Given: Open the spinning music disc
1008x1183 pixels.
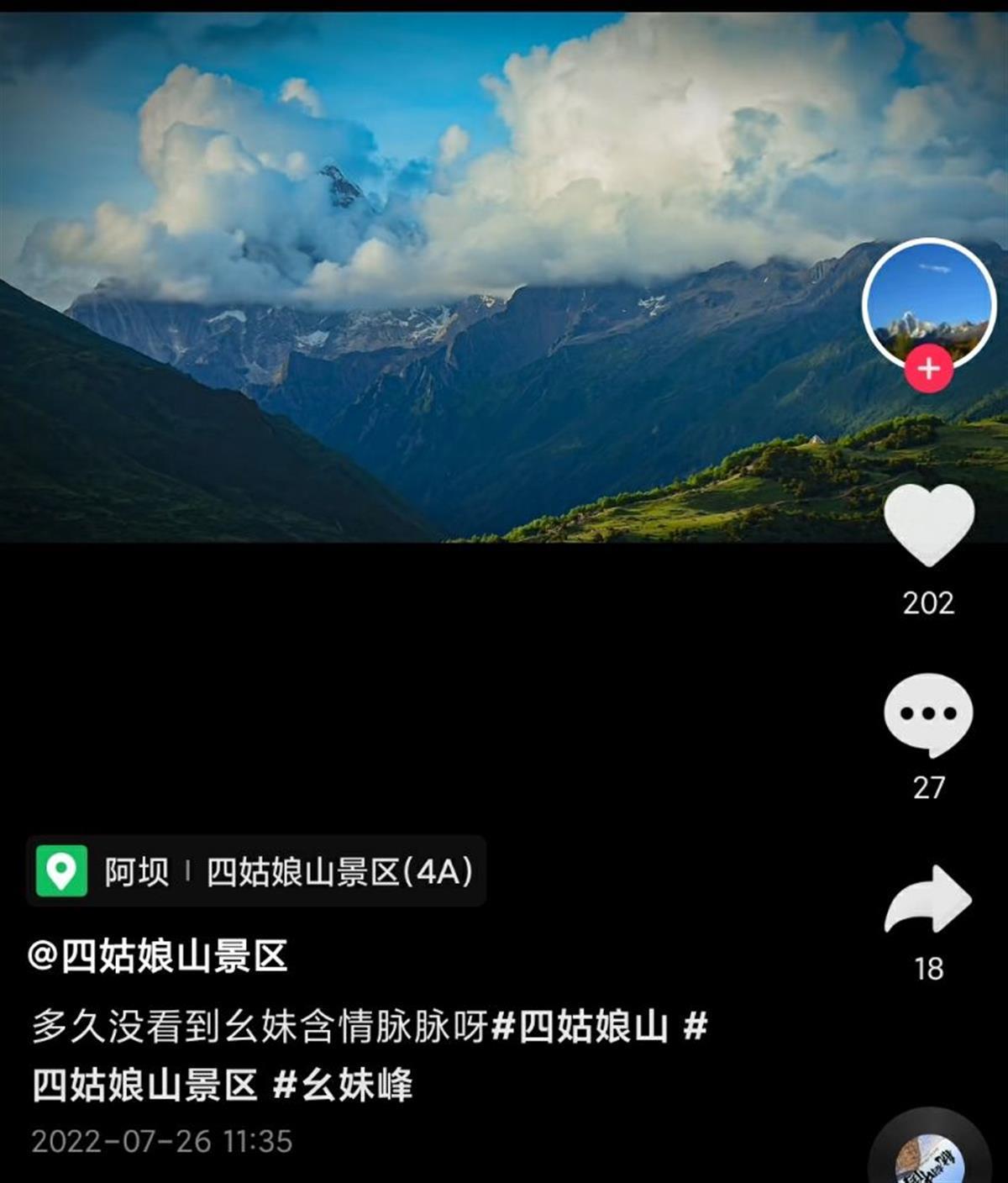Looking at the screenshot, I should (930, 1155).
